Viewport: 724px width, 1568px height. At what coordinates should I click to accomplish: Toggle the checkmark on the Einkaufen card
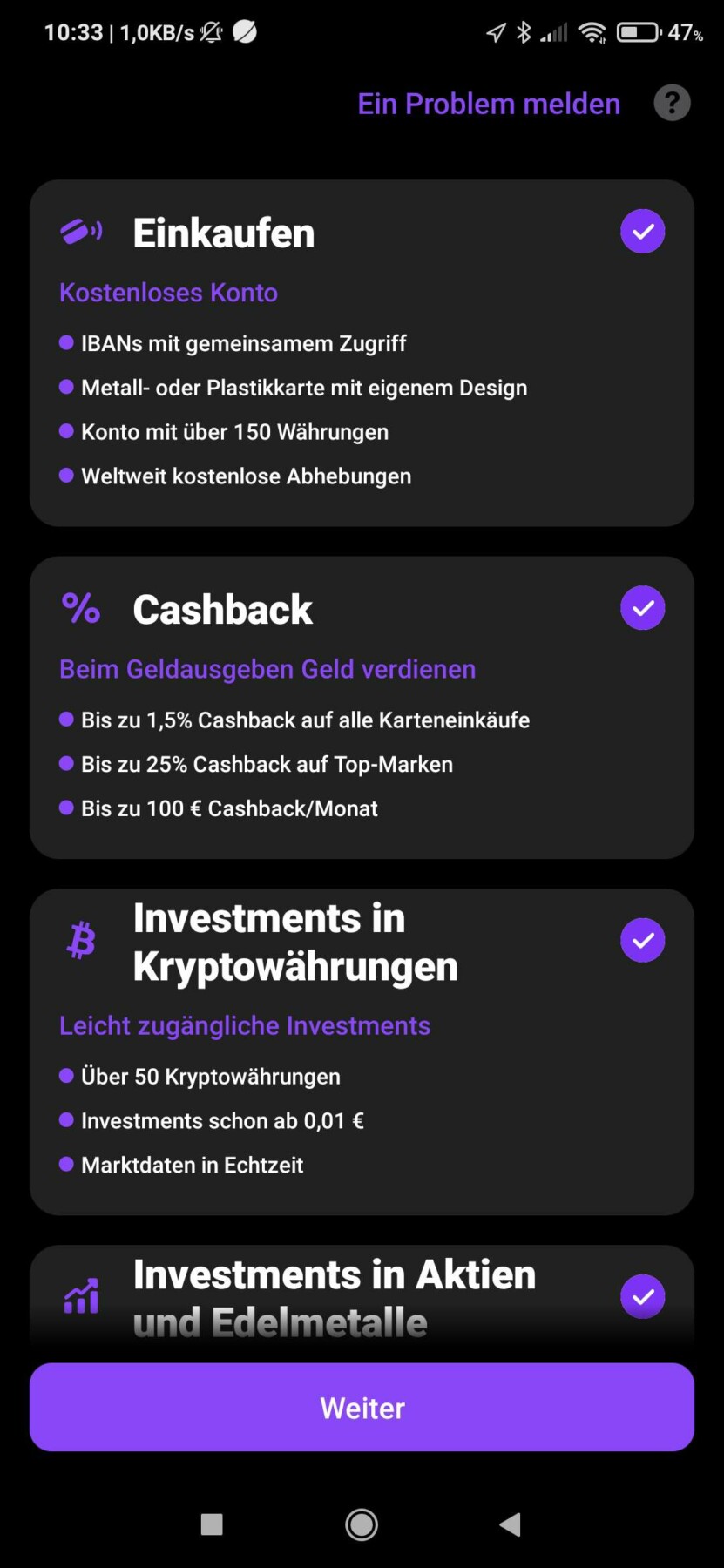coord(642,231)
